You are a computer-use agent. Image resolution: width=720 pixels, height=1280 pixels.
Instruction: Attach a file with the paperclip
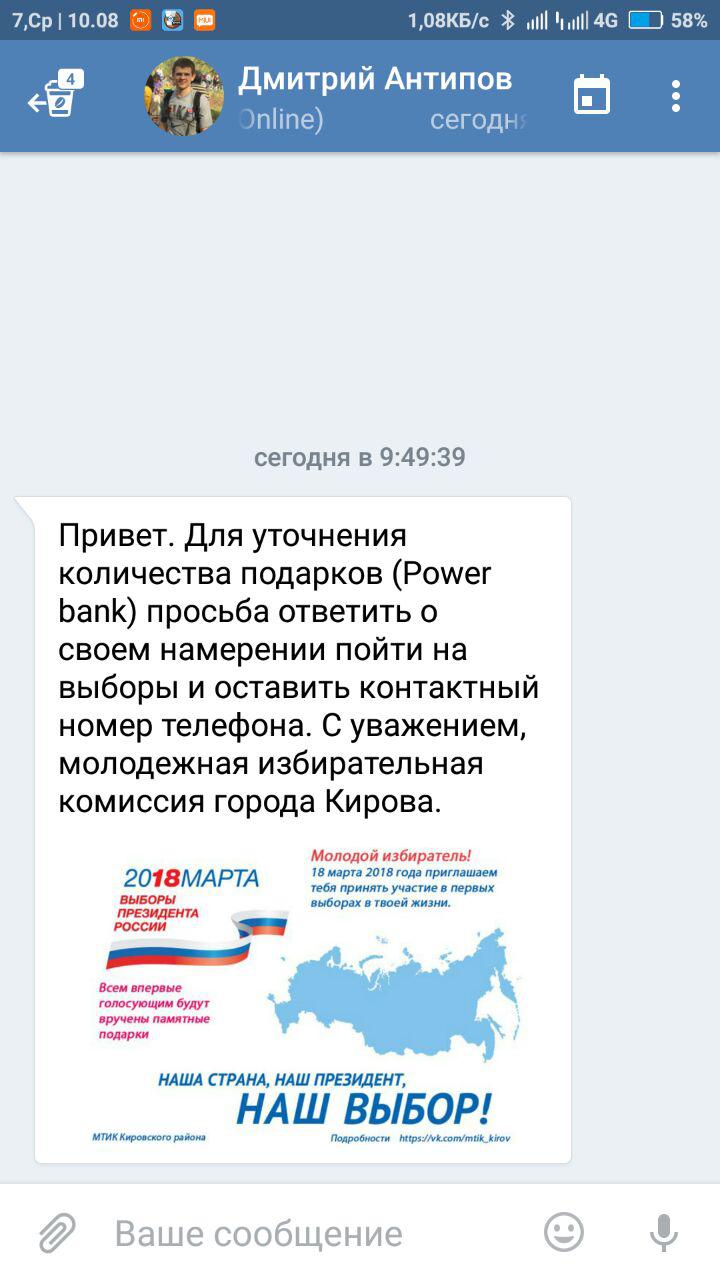click(57, 1233)
